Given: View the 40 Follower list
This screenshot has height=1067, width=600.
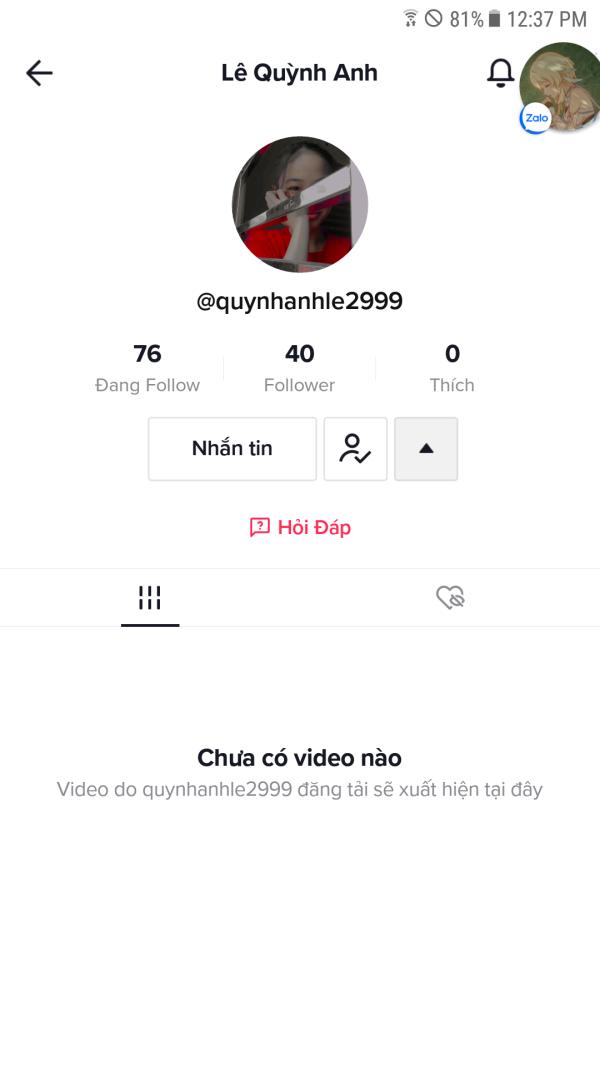Looking at the screenshot, I should (x=299, y=368).
